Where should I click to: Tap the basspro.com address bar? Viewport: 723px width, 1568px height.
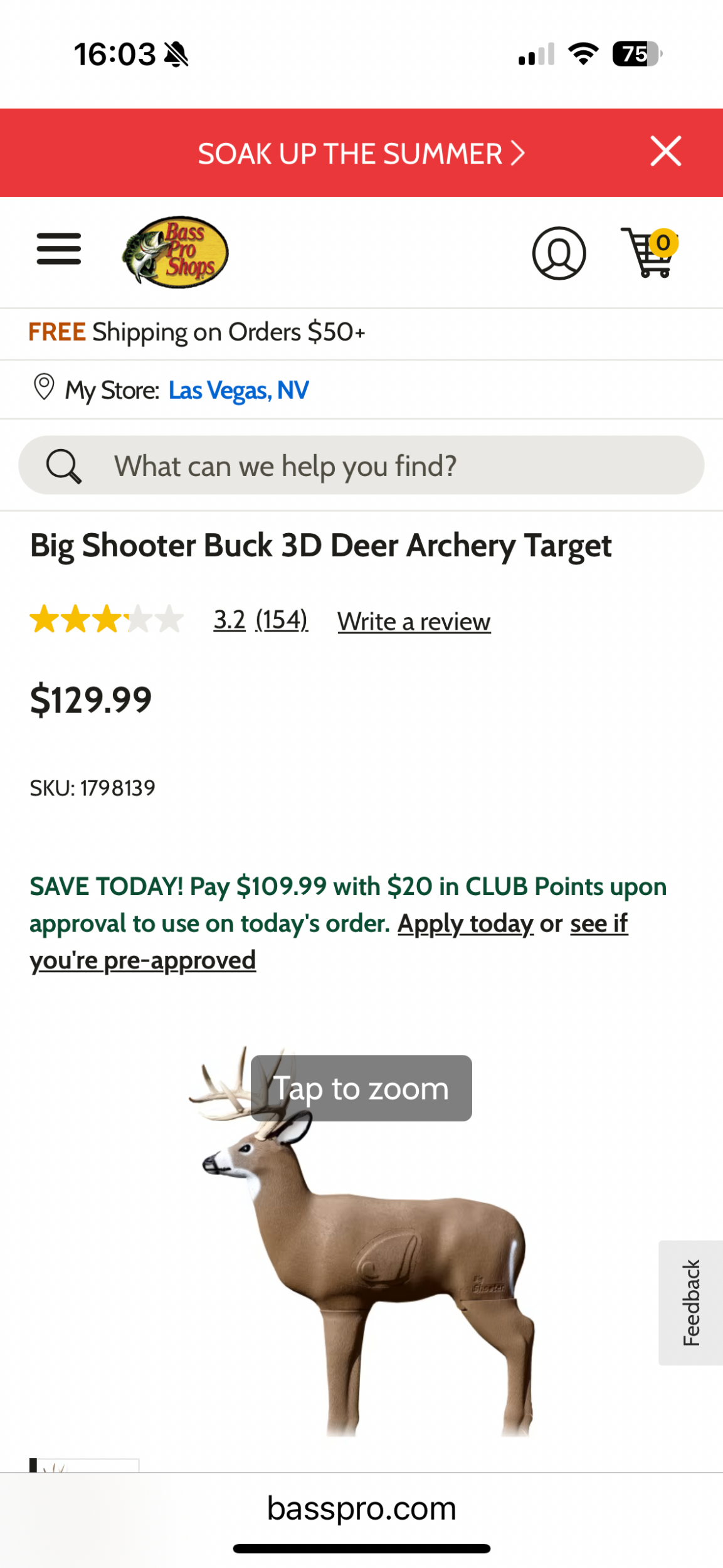click(x=361, y=1508)
